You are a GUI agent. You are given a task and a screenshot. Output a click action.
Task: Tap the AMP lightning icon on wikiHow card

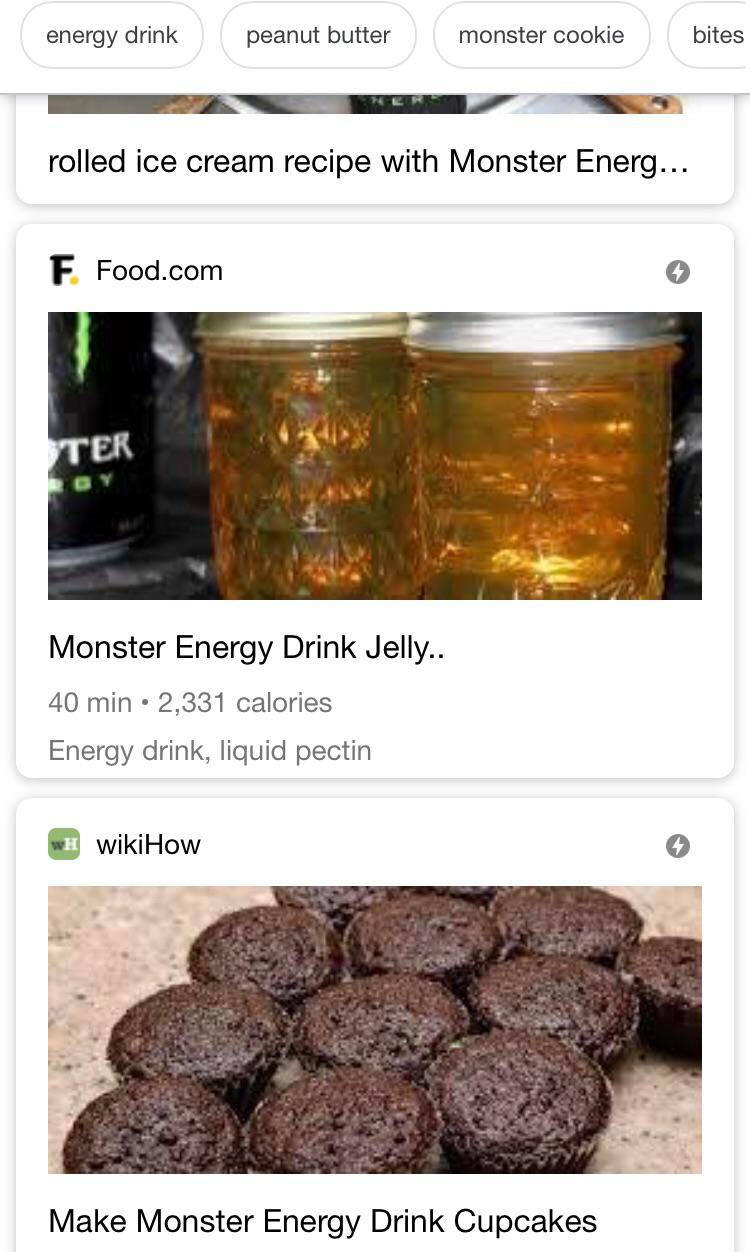[x=679, y=845]
